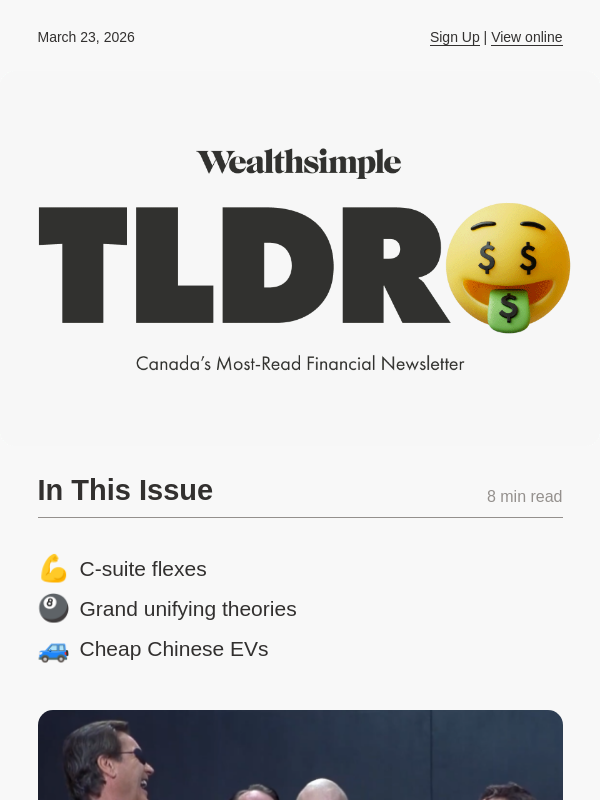This screenshot has width=600, height=800.
Task: Open the View online link
Action: pos(526,37)
